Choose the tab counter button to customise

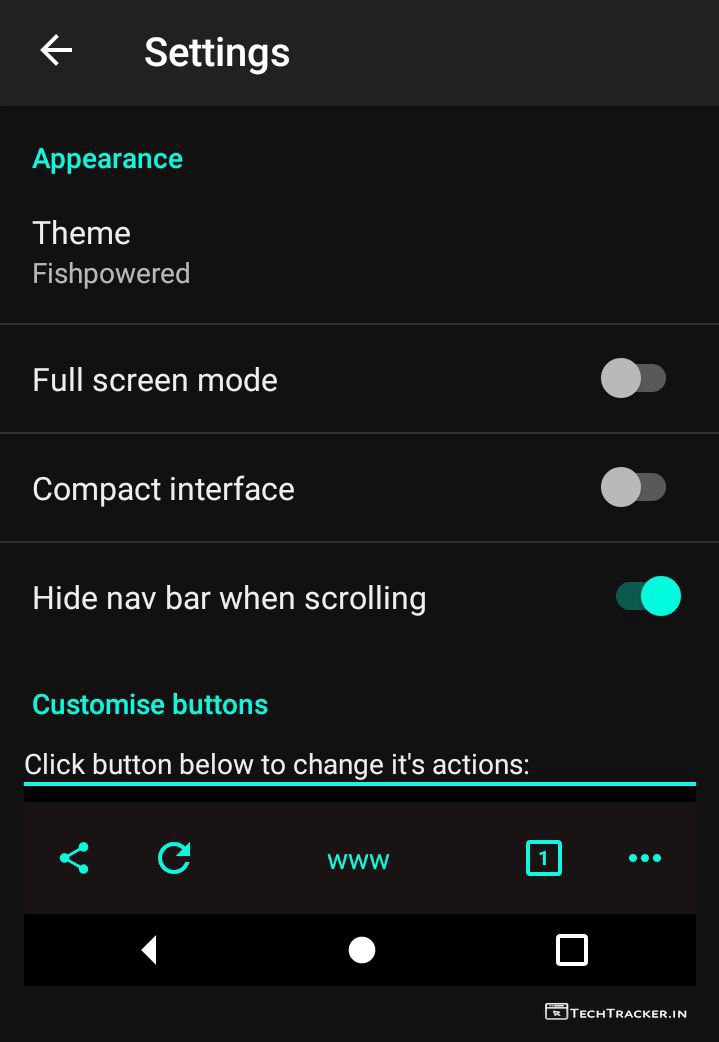click(x=543, y=858)
